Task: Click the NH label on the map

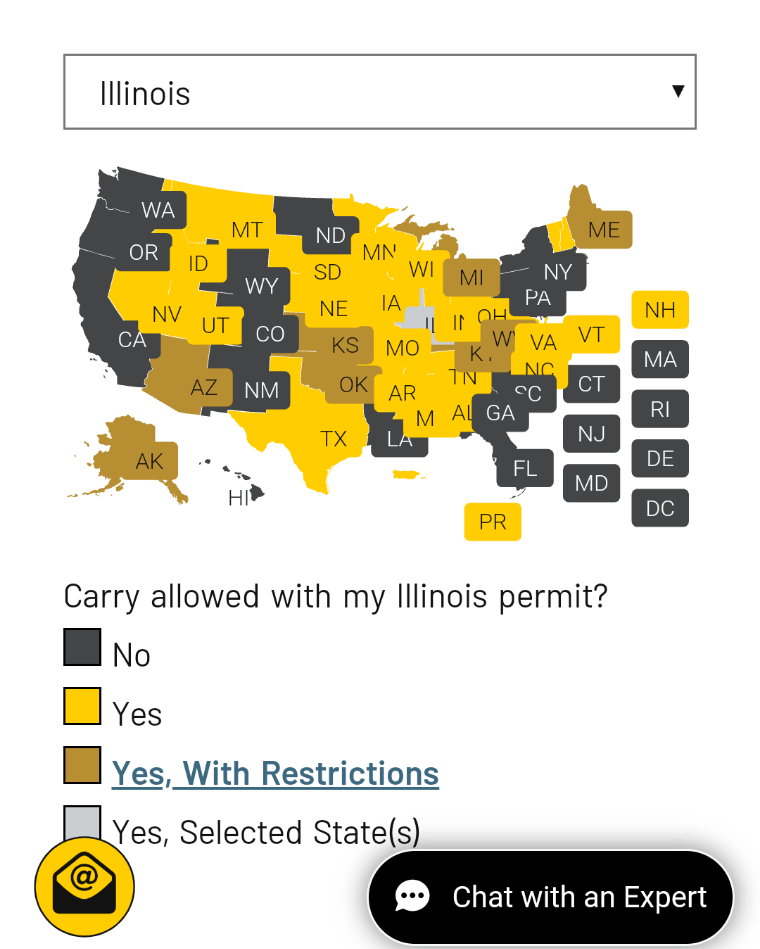Action: [660, 310]
